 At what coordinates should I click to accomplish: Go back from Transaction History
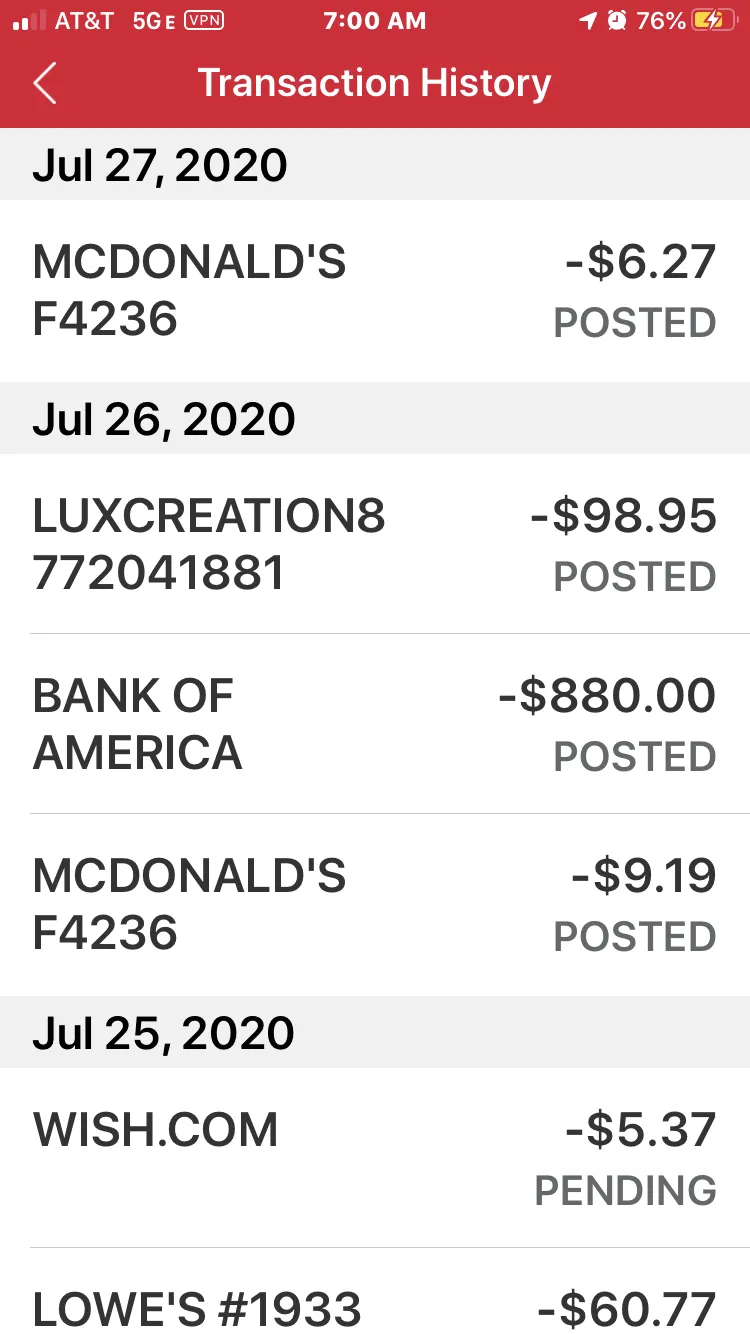[x=44, y=83]
